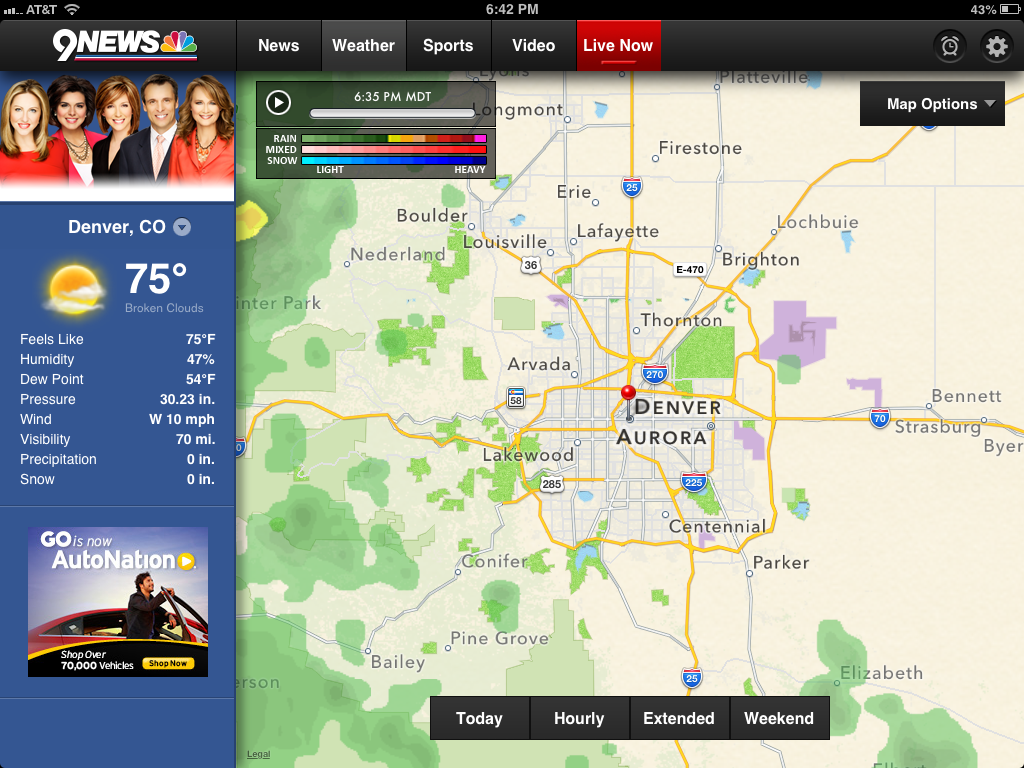The image size is (1024, 768).
Task: Open the settings gear
Action: pos(996,46)
